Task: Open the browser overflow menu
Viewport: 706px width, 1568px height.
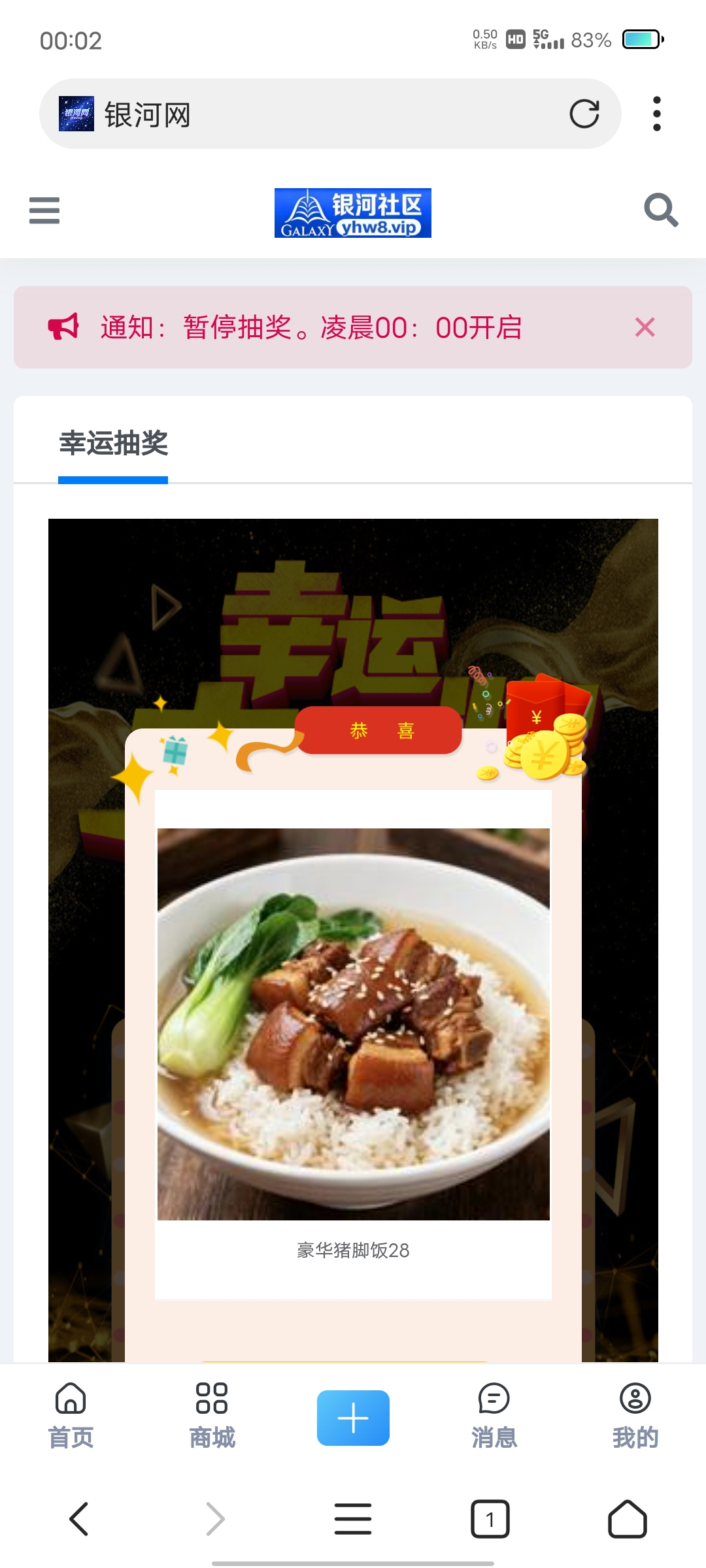Action: (657, 114)
